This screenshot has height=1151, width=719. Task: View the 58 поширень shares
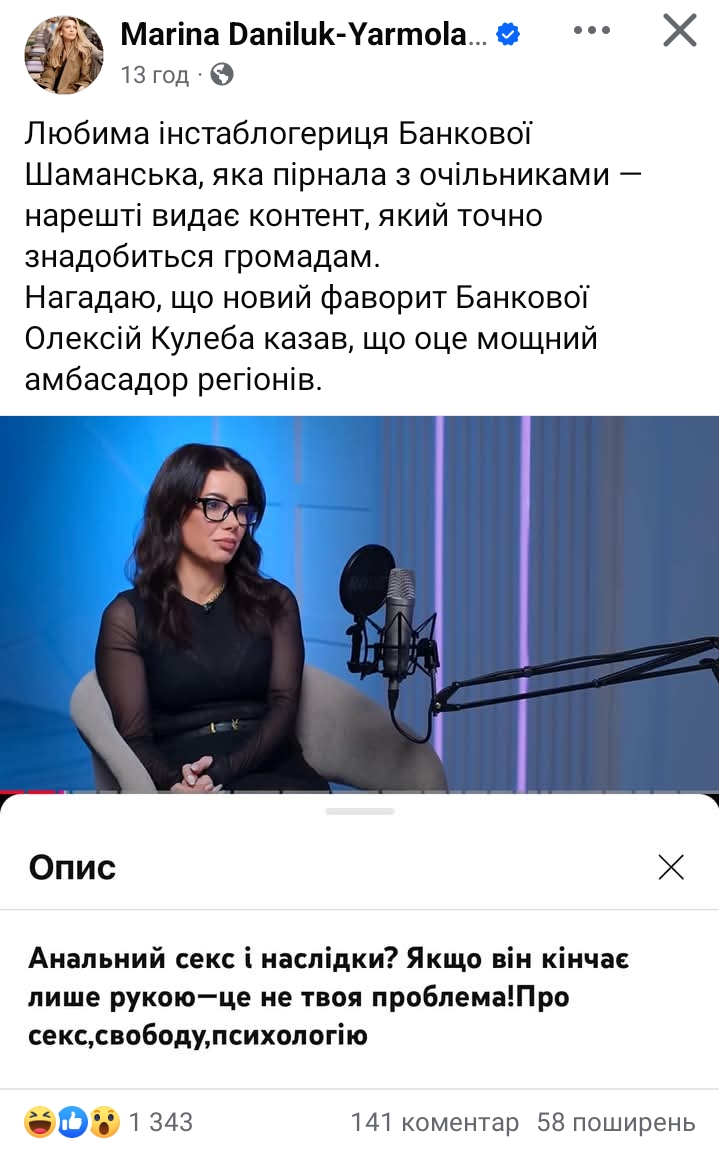click(x=615, y=1122)
